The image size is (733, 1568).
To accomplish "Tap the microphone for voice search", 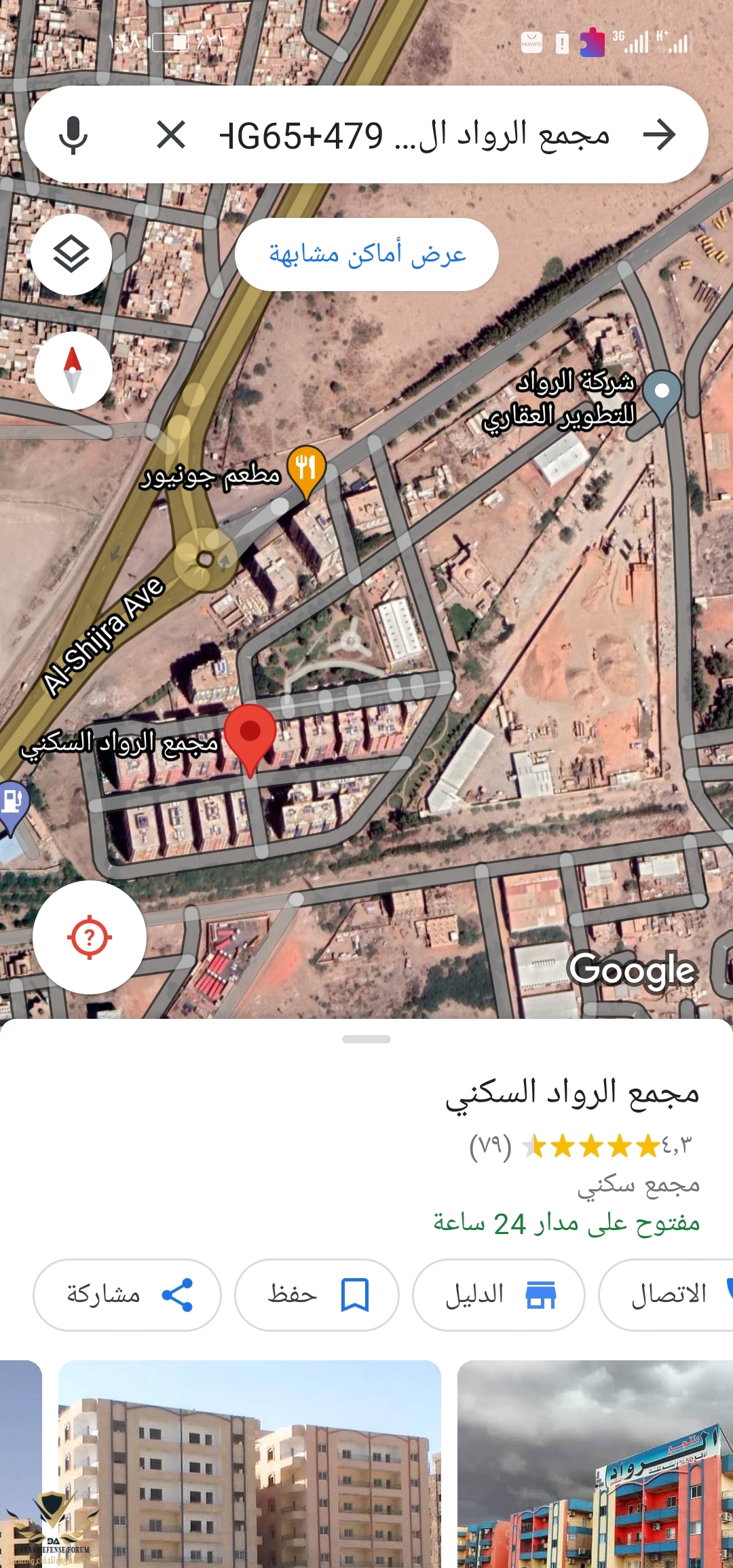I will click(73, 134).
